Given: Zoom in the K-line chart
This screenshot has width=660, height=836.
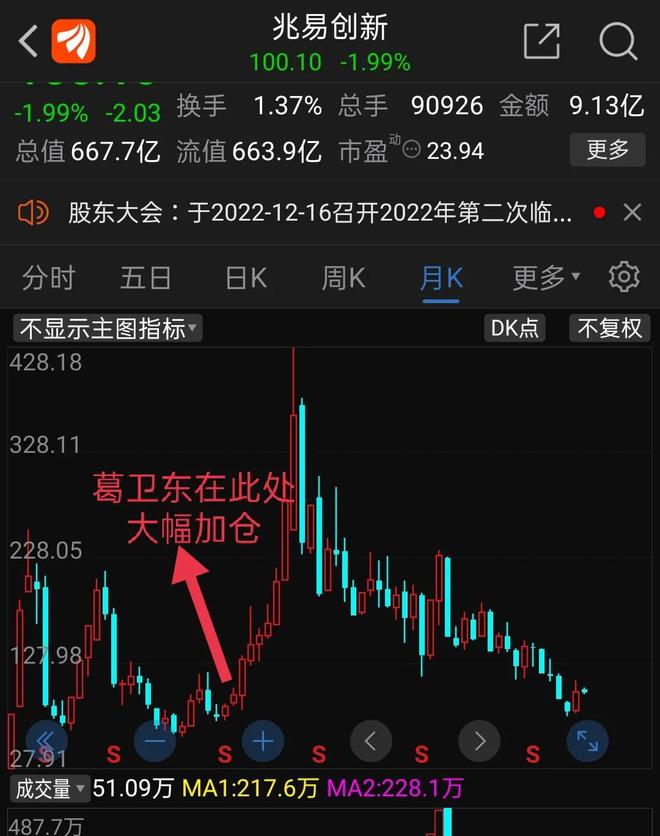Looking at the screenshot, I should (x=263, y=741).
